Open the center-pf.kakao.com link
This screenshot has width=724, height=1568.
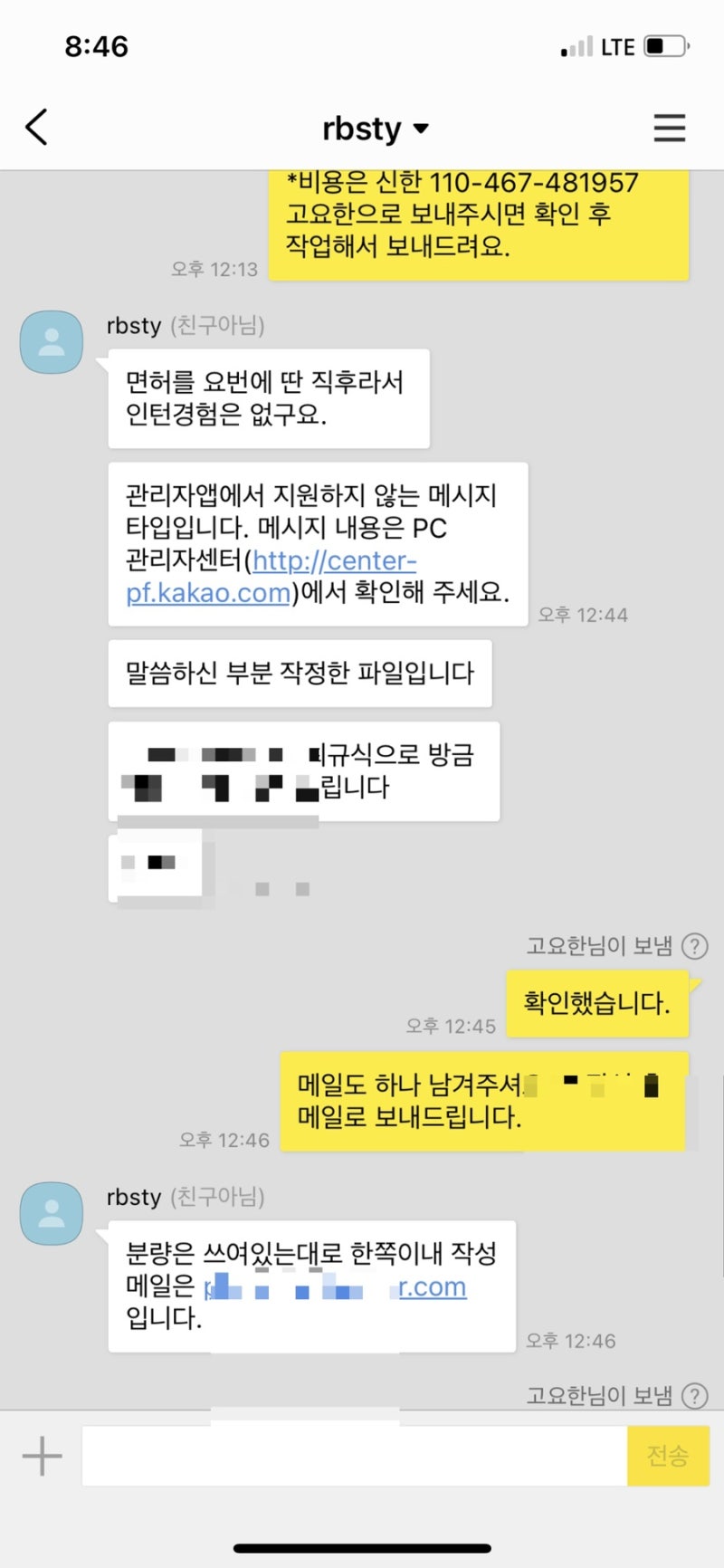pos(271,577)
